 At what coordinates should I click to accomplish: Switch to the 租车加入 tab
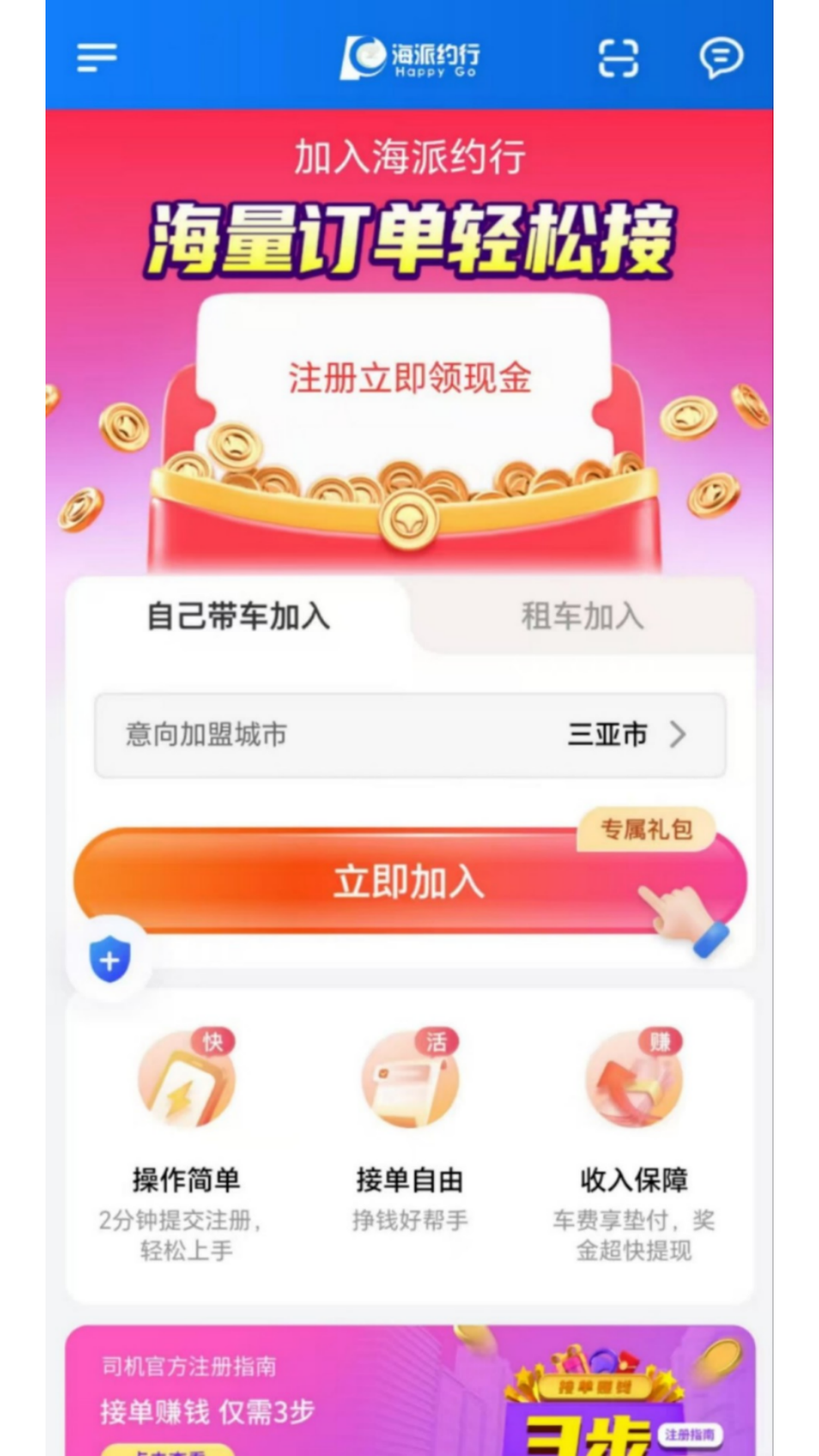[582, 616]
